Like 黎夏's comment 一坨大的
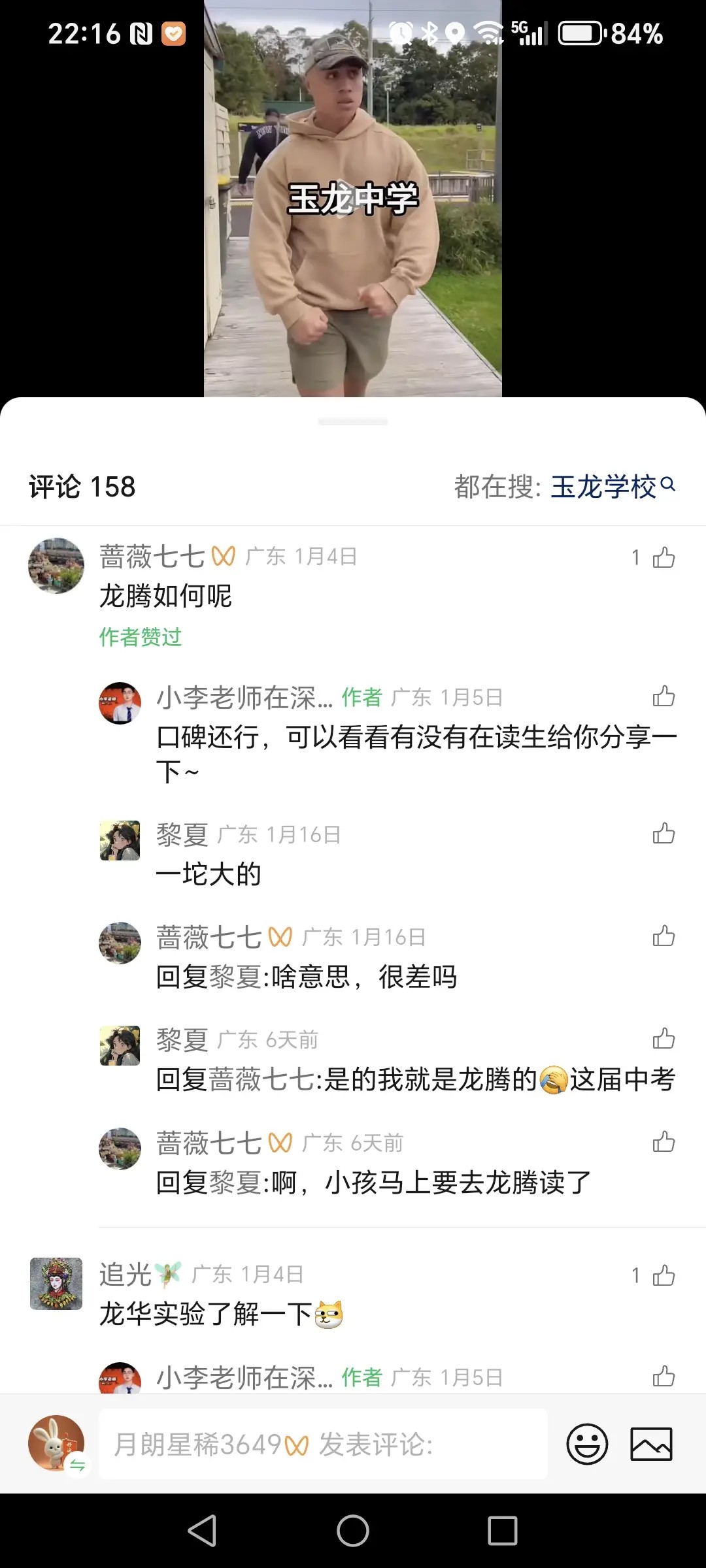The height and width of the screenshot is (1568, 706). point(663,834)
